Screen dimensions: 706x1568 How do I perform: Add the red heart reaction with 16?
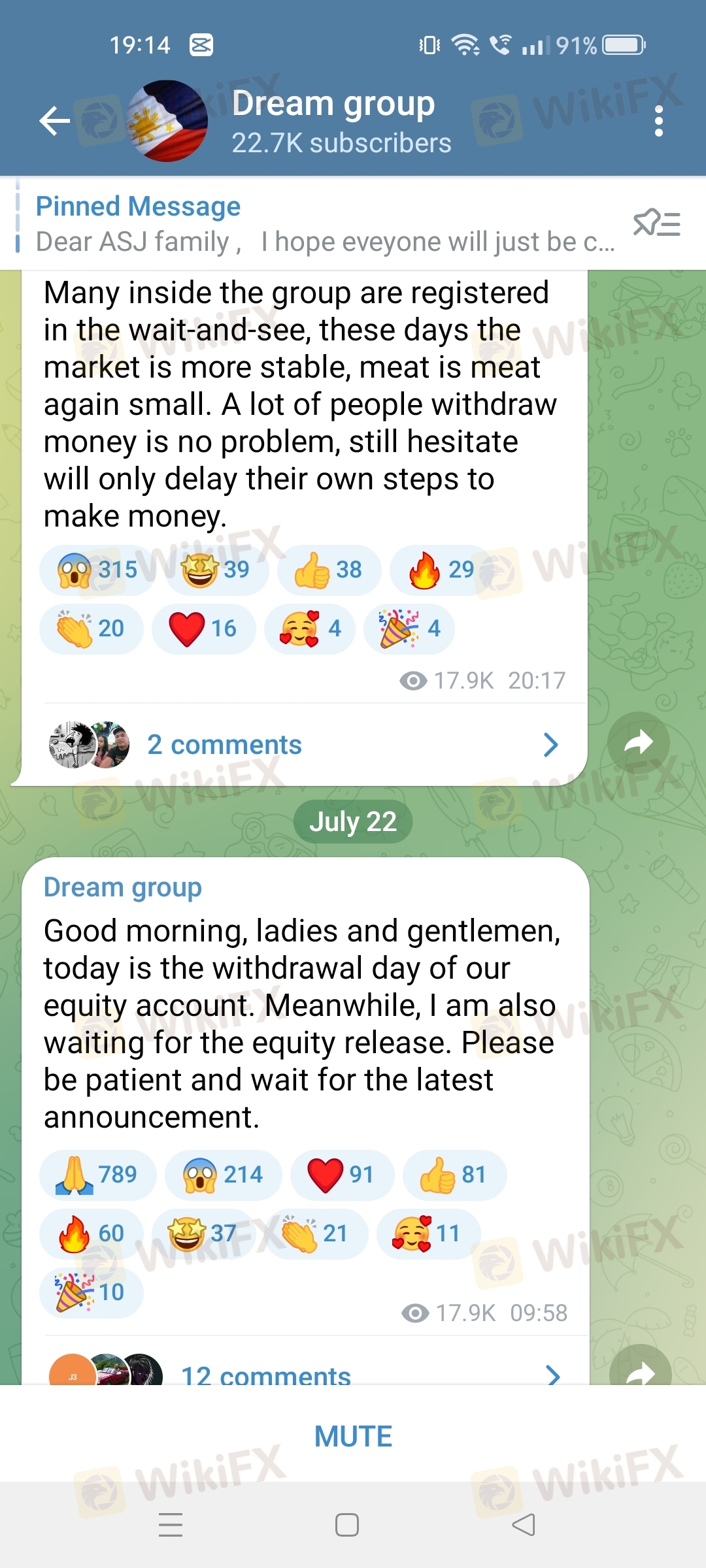tap(203, 629)
